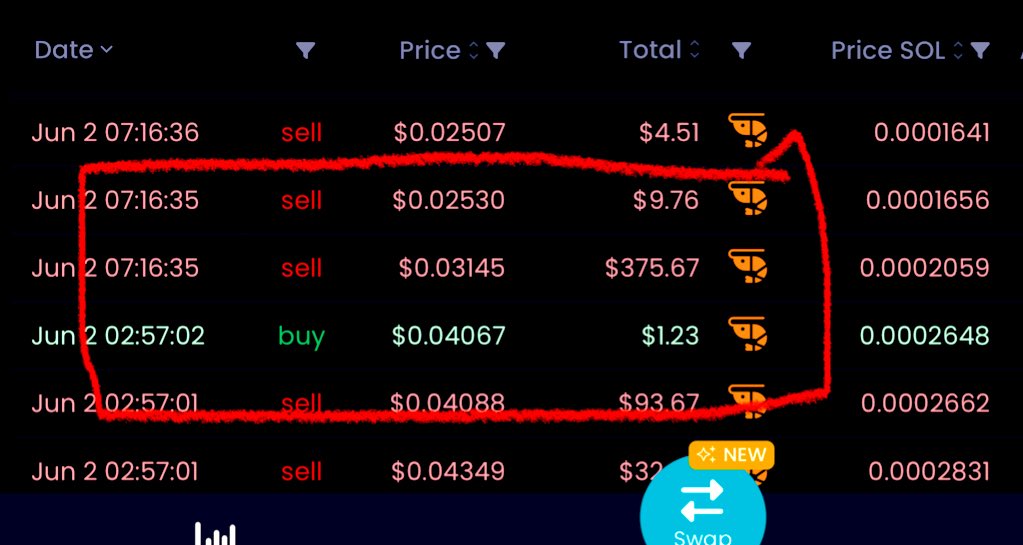Open the Price column filter
Image resolution: width=1023 pixels, height=545 pixels.
tap(495, 51)
